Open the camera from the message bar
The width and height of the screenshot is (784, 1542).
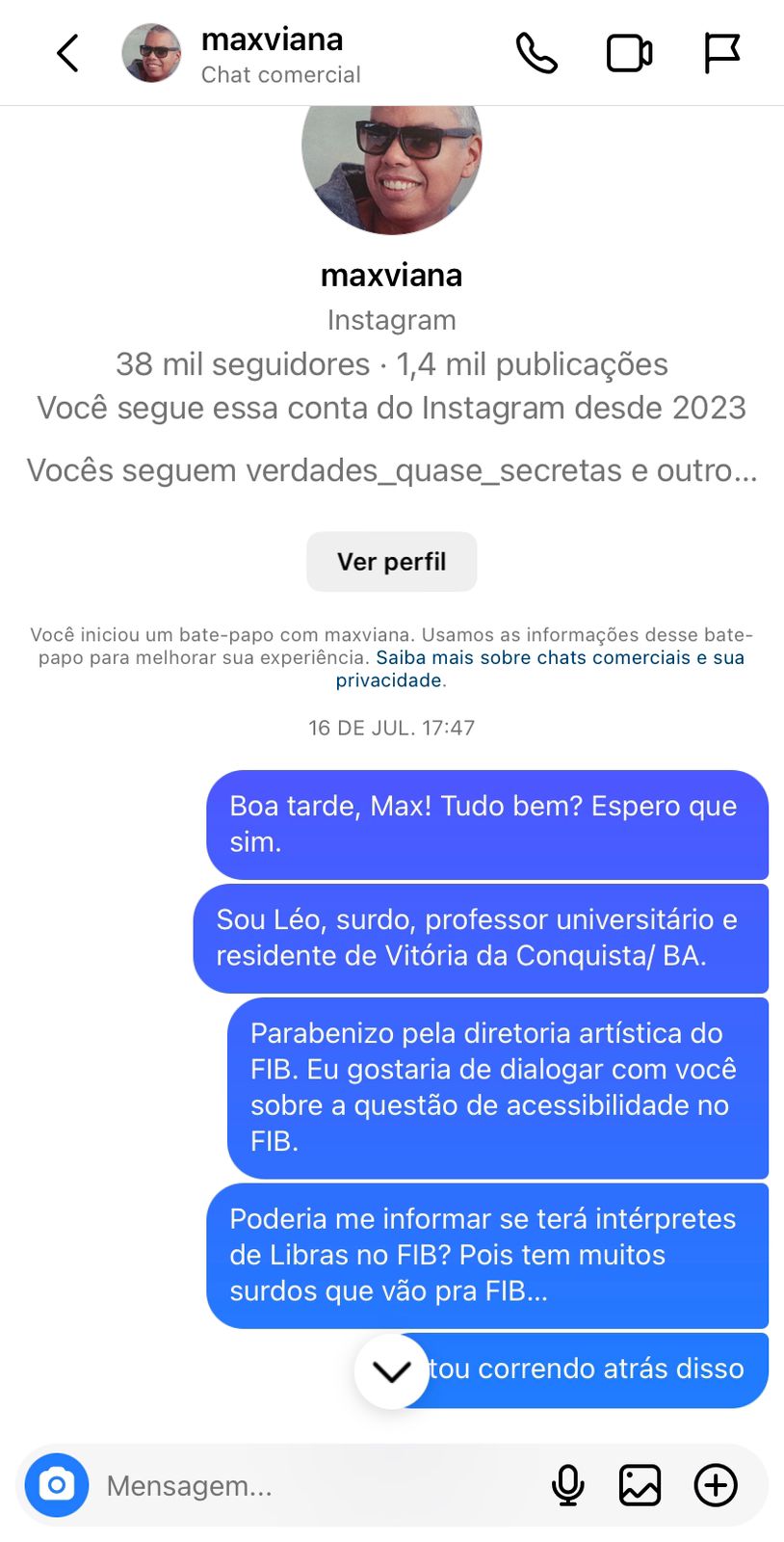coord(57,1485)
